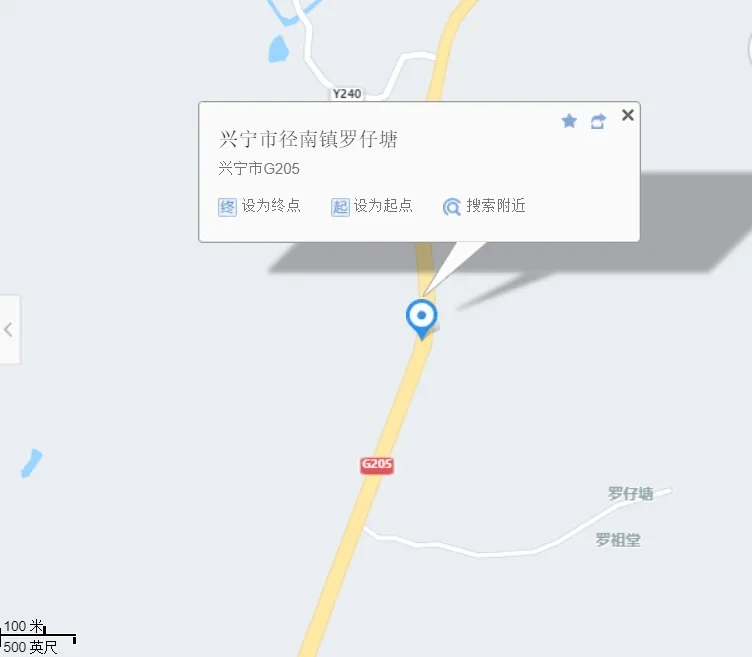This screenshot has width=752, height=657.
Task: Tap the blue location pin marker
Action: [422, 318]
